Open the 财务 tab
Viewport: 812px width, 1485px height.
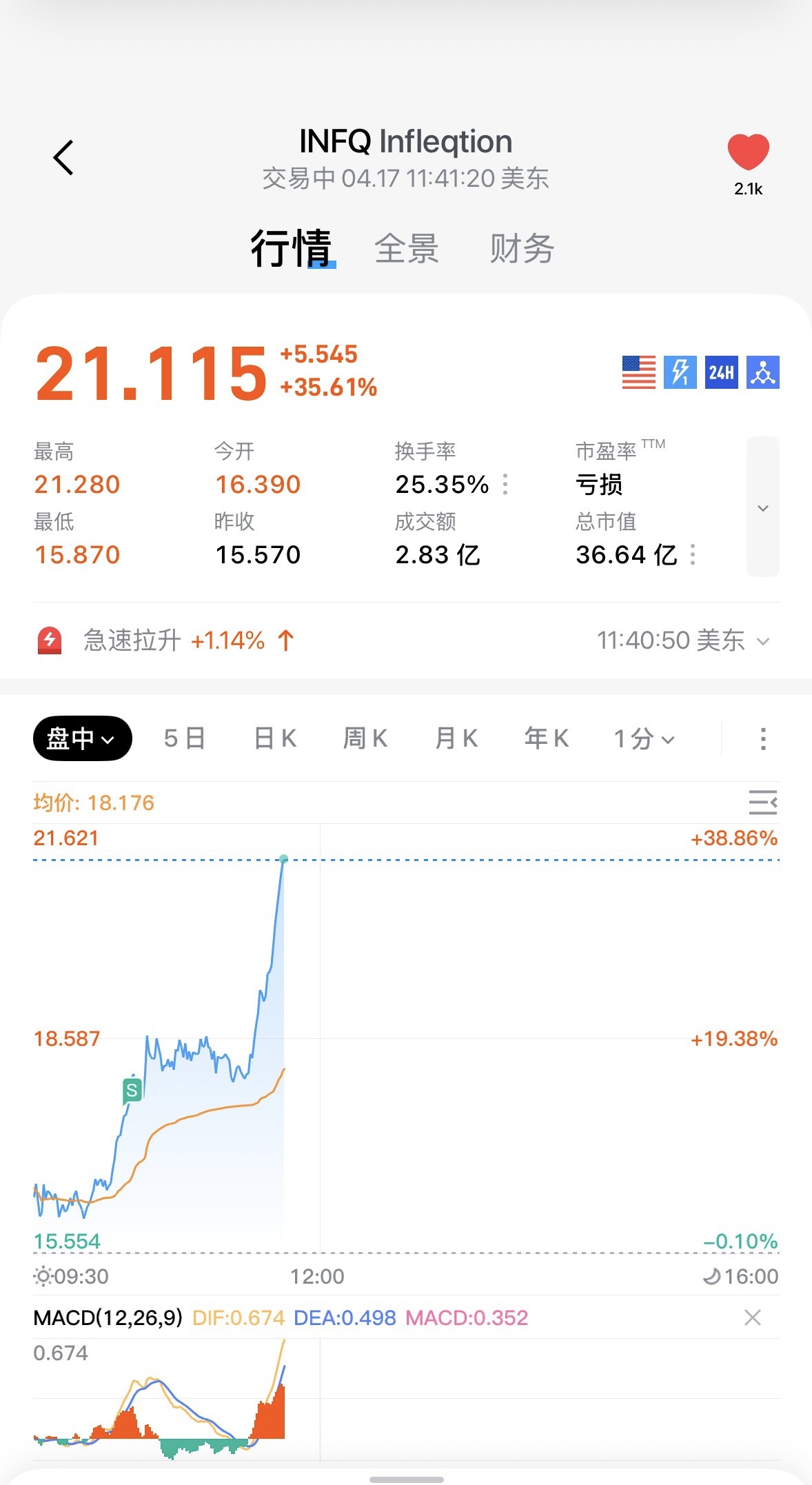click(522, 249)
